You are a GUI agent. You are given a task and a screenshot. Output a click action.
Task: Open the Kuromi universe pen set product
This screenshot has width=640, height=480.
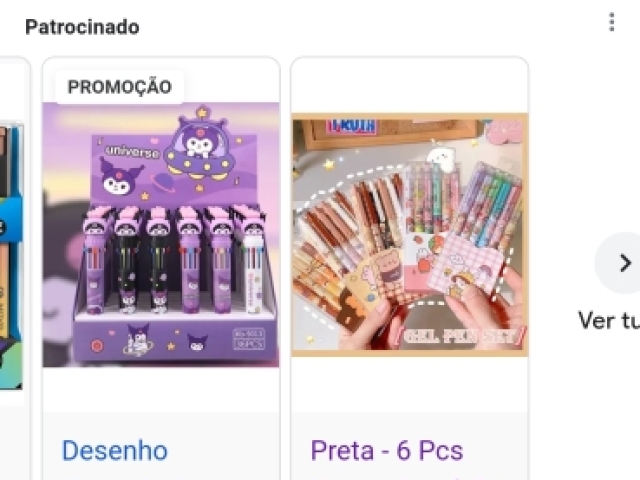pyautogui.click(x=161, y=235)
